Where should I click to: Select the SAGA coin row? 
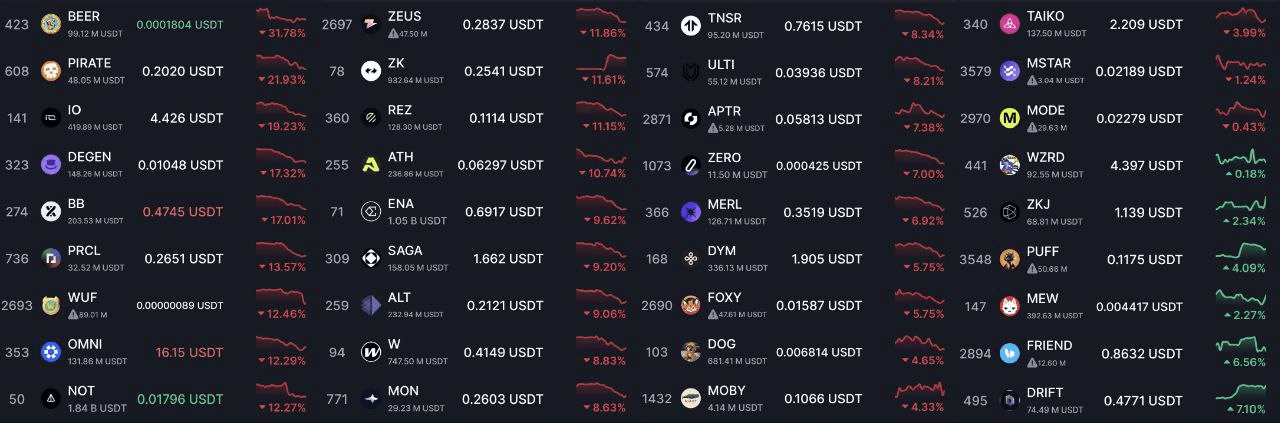[x=404, y=251]
